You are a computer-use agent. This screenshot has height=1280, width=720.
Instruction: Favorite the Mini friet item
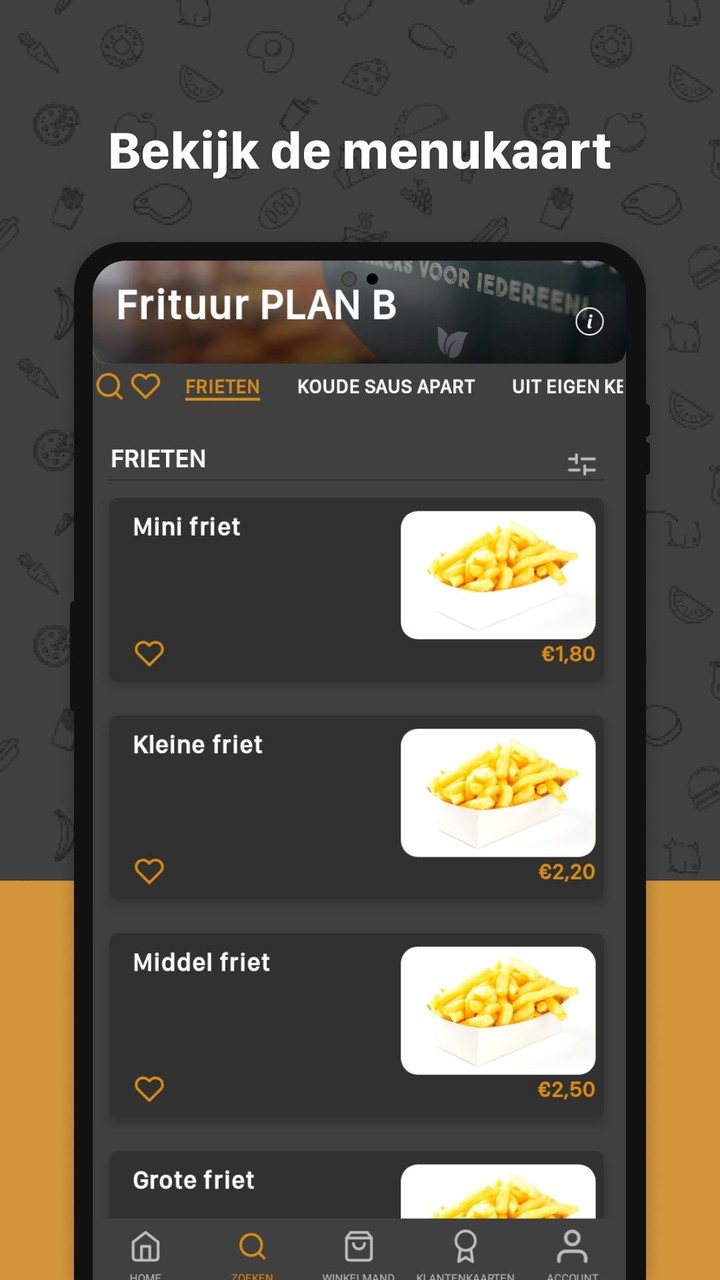[x=149, y=653]
